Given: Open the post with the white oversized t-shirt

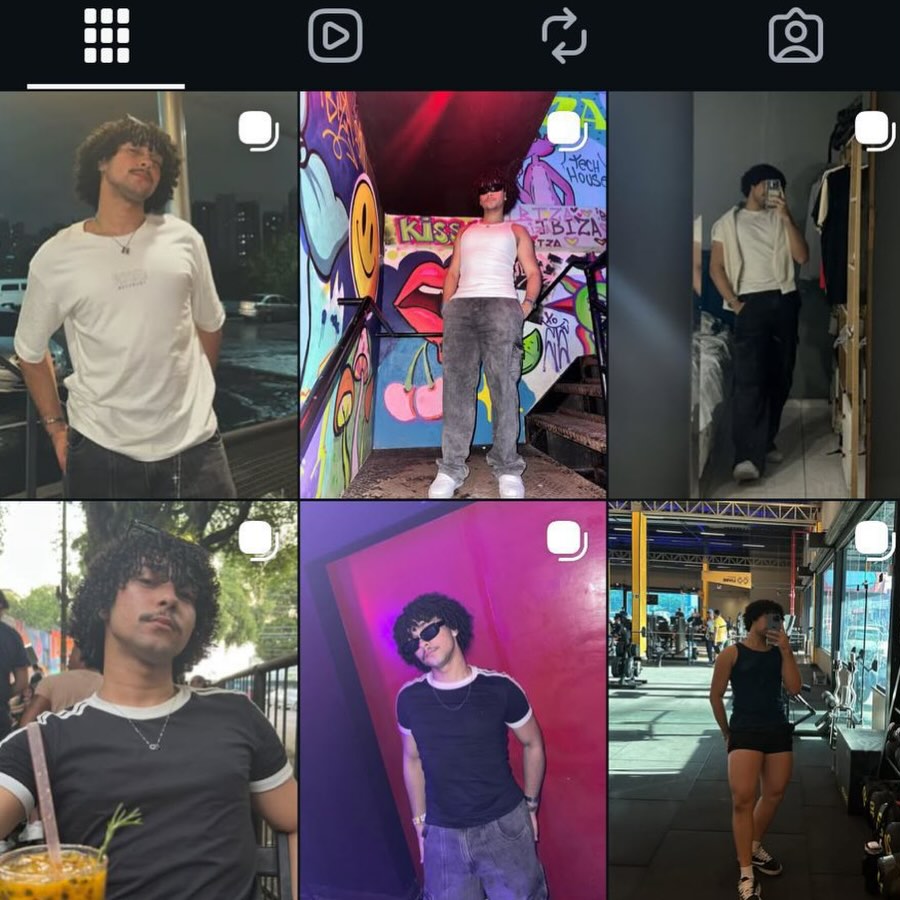Looking at the screenshot, I should (148, 295).
